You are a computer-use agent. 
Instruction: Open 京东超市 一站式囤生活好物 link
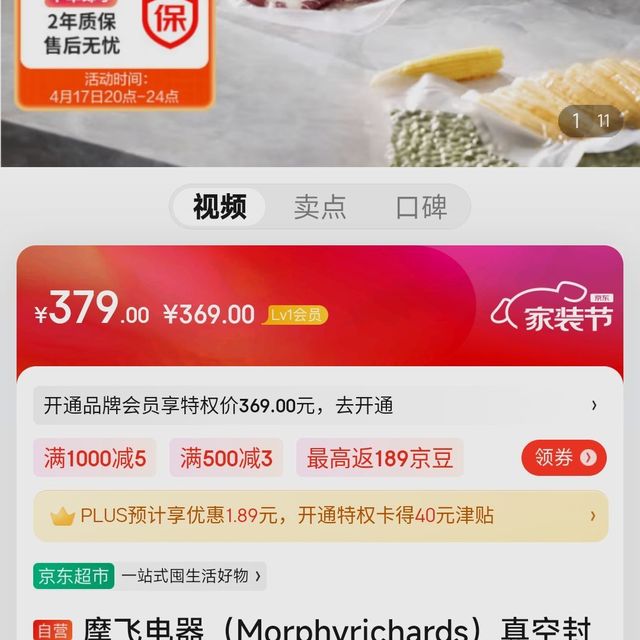point(150,576)
